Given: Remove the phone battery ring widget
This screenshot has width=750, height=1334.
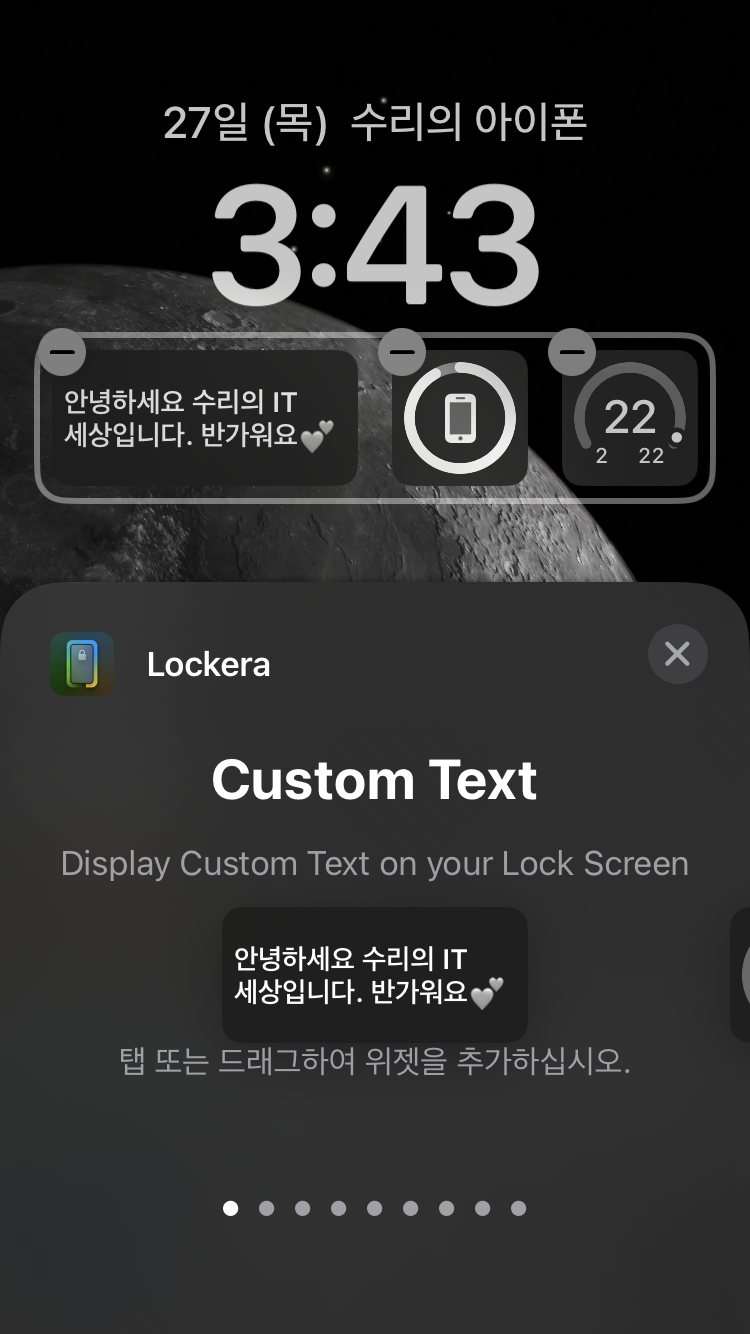Looking at the screenshot, I should pos(402,352).
